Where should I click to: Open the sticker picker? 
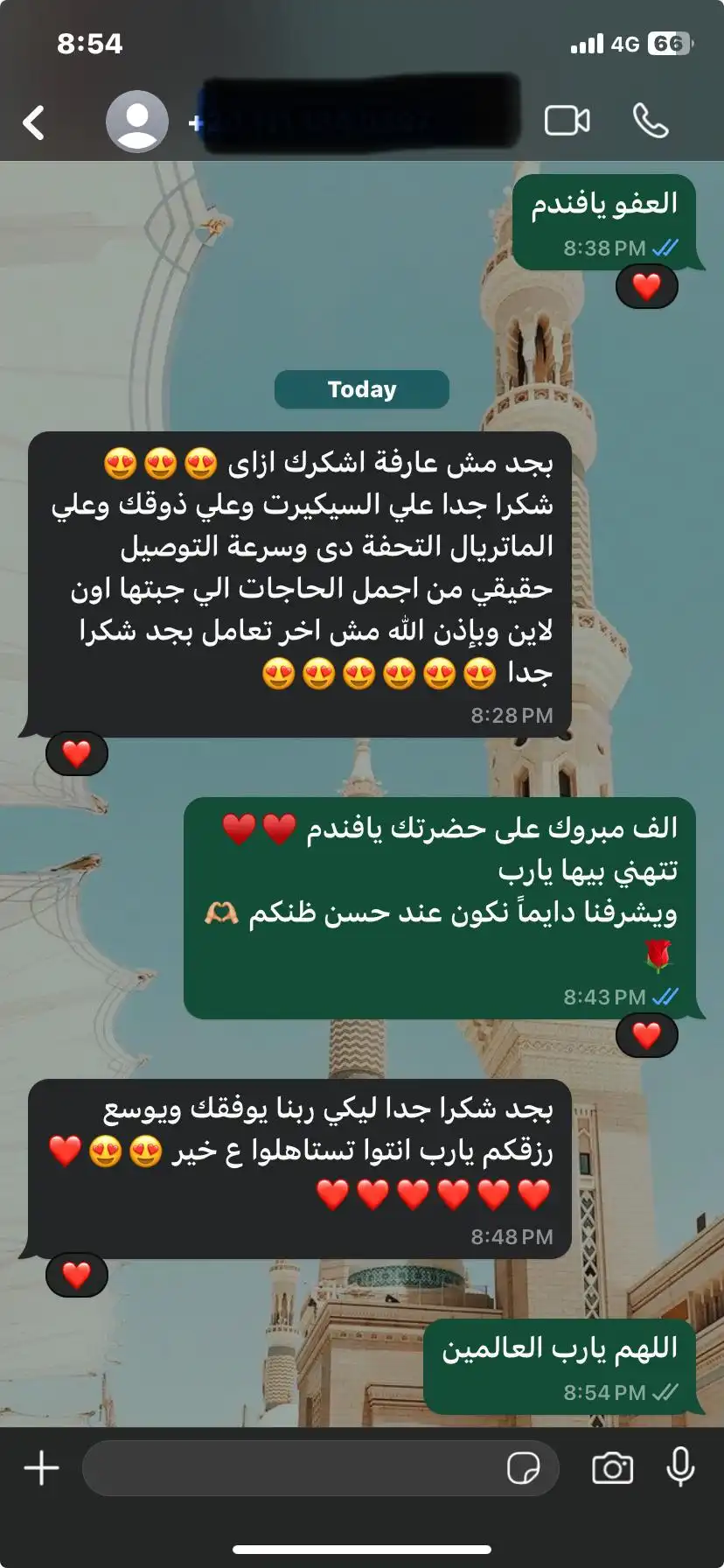[524, 1468]
